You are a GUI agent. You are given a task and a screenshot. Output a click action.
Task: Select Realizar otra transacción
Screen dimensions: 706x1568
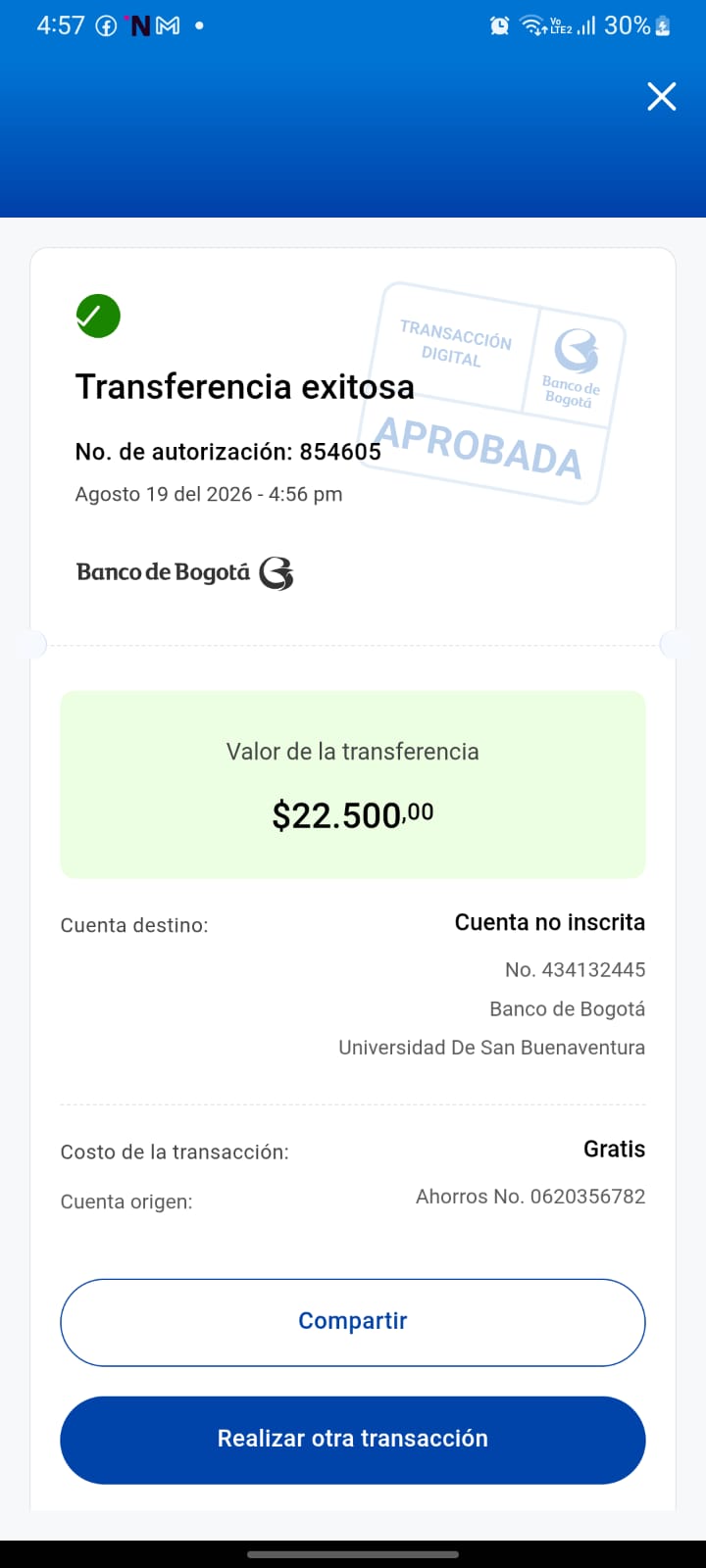pos(353,1440)
